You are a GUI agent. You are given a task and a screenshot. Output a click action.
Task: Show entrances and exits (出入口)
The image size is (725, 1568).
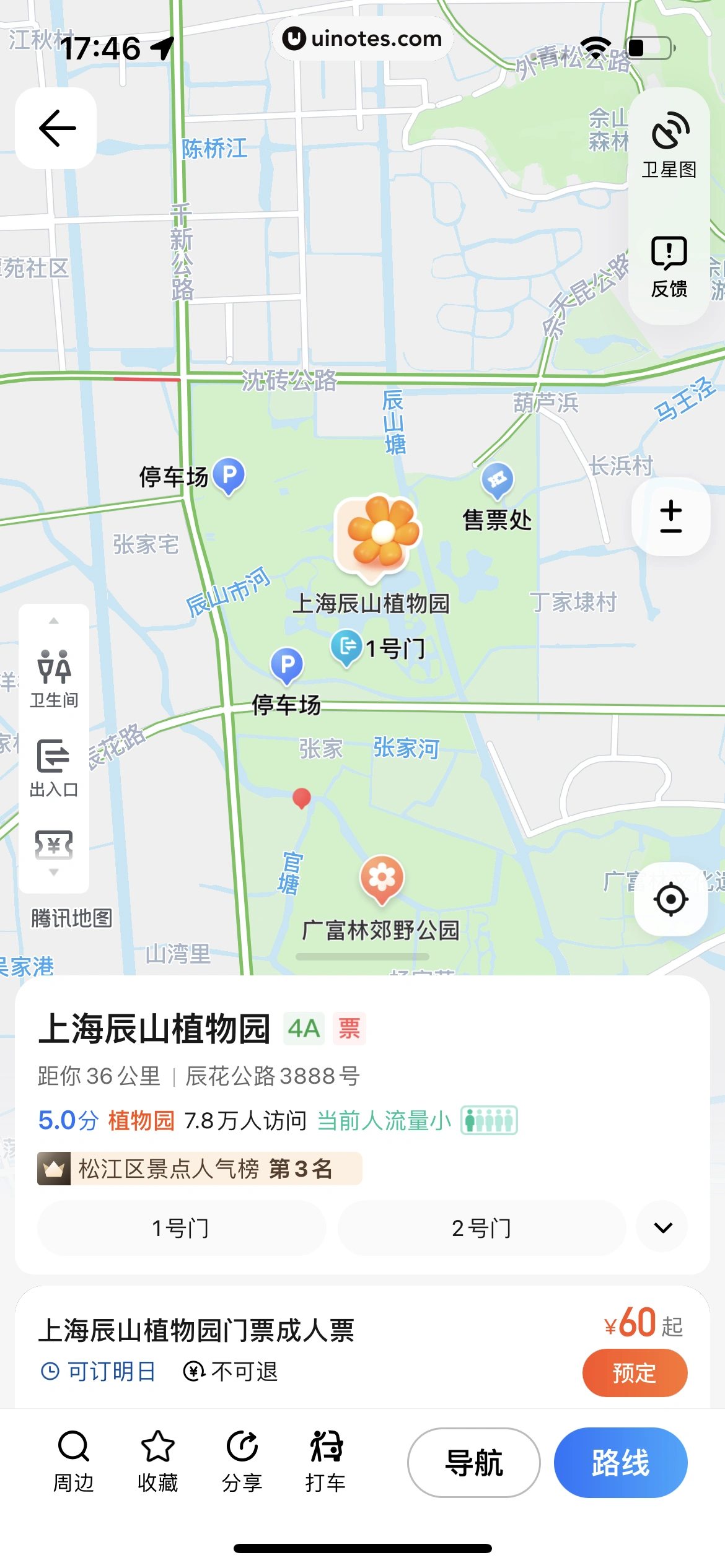[x=54, y=768]
